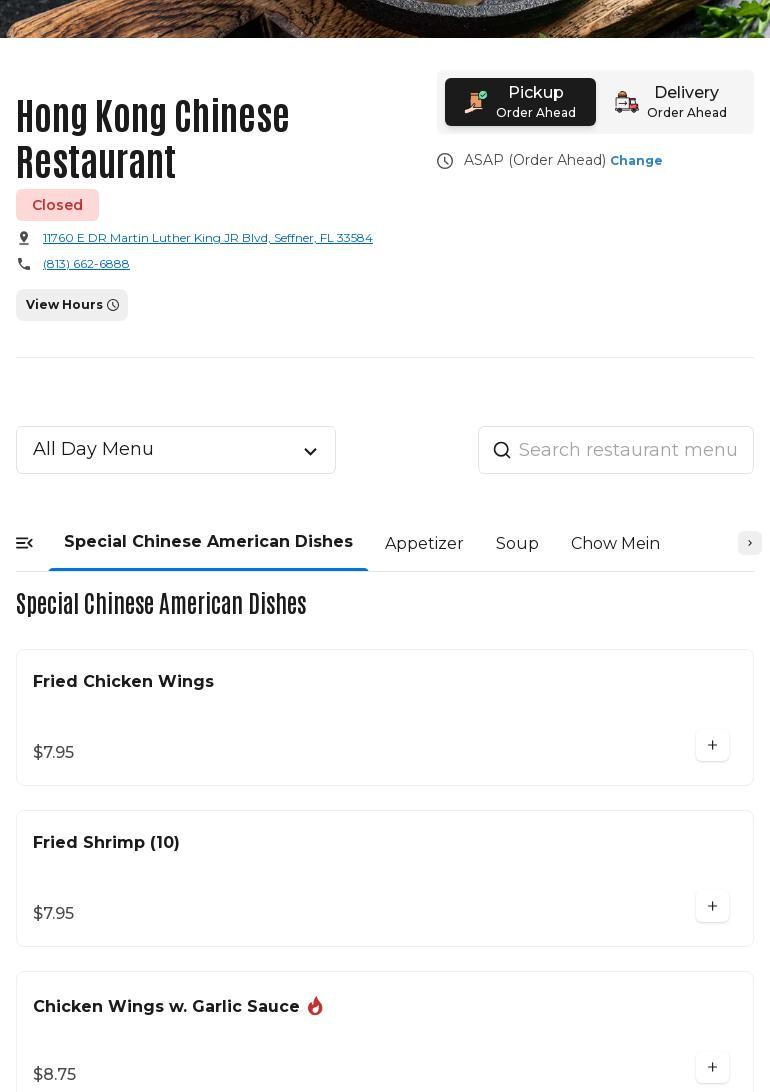Show more categories with the right arrow
The image size is (770, 1092).
coord(750,543)
